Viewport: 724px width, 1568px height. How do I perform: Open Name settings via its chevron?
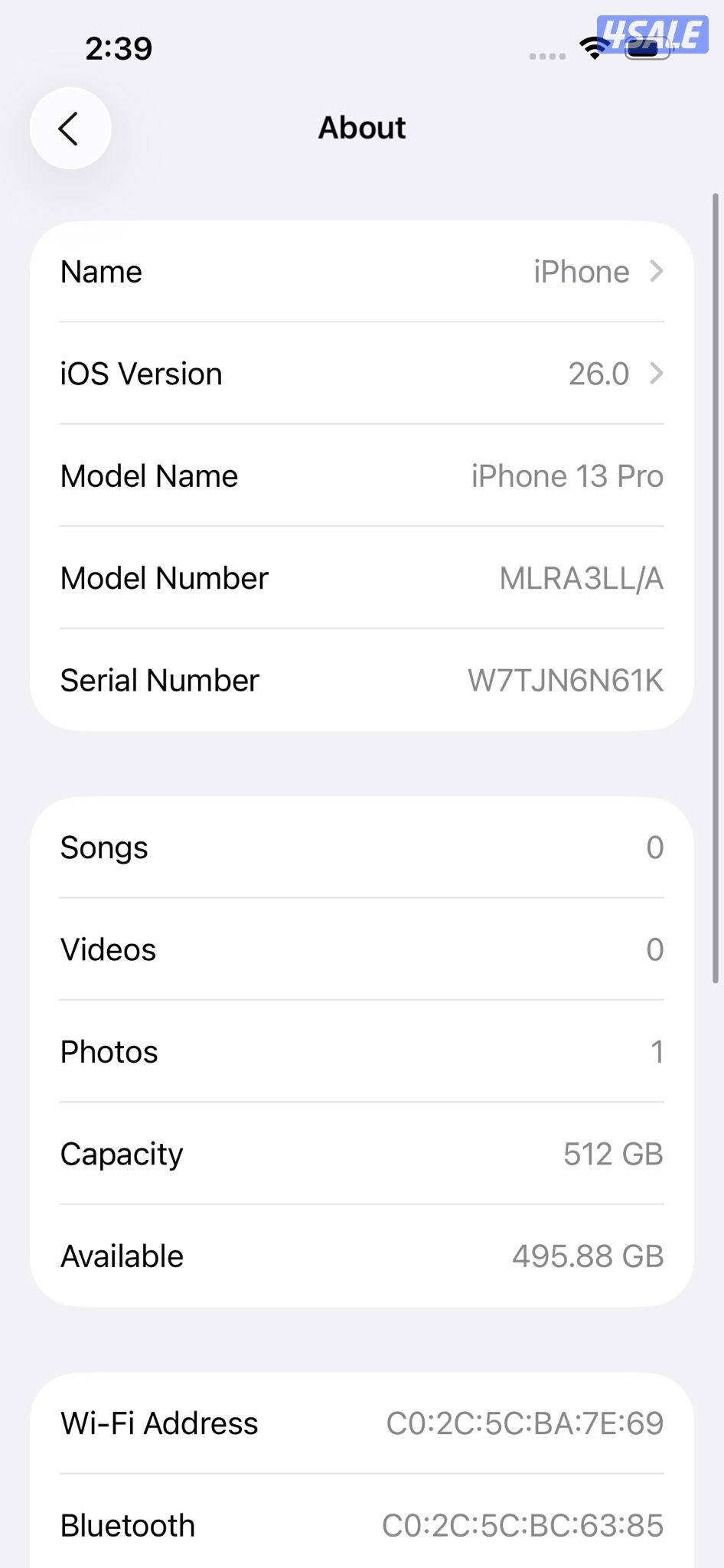click(657, 271)
